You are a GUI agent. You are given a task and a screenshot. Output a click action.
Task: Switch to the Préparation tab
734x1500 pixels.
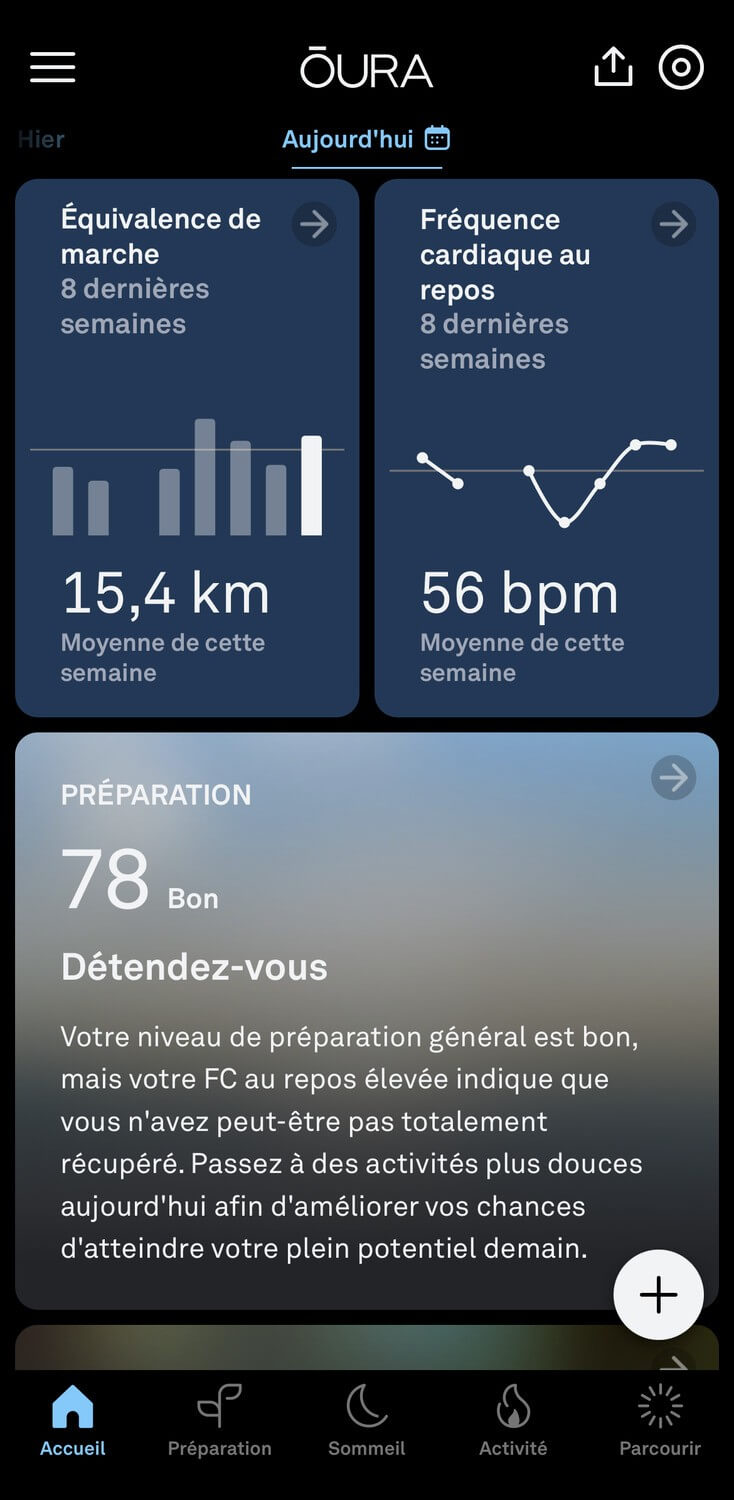click(x=219, y=1421)
